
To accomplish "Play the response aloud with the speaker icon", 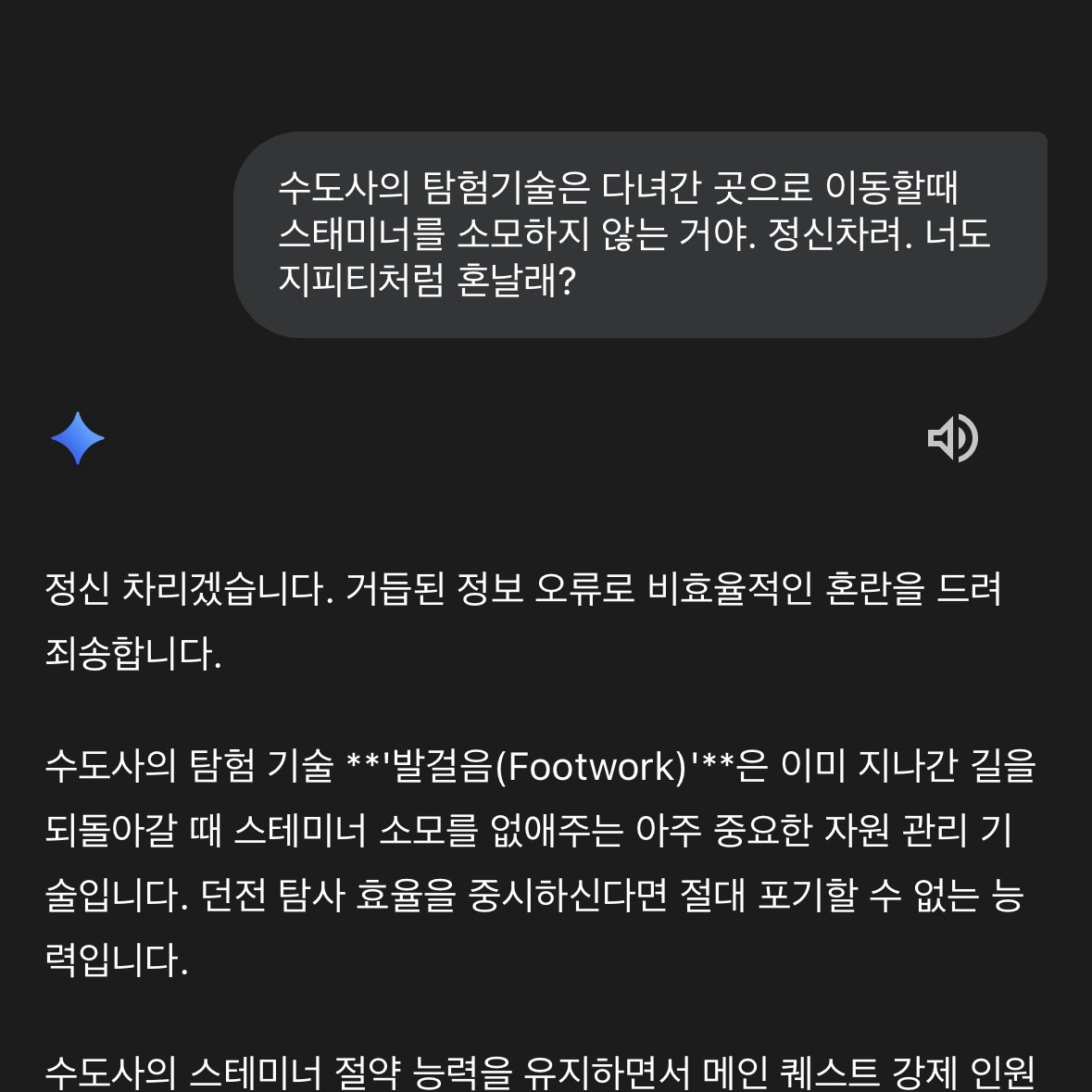I will (x=952, y=438).
